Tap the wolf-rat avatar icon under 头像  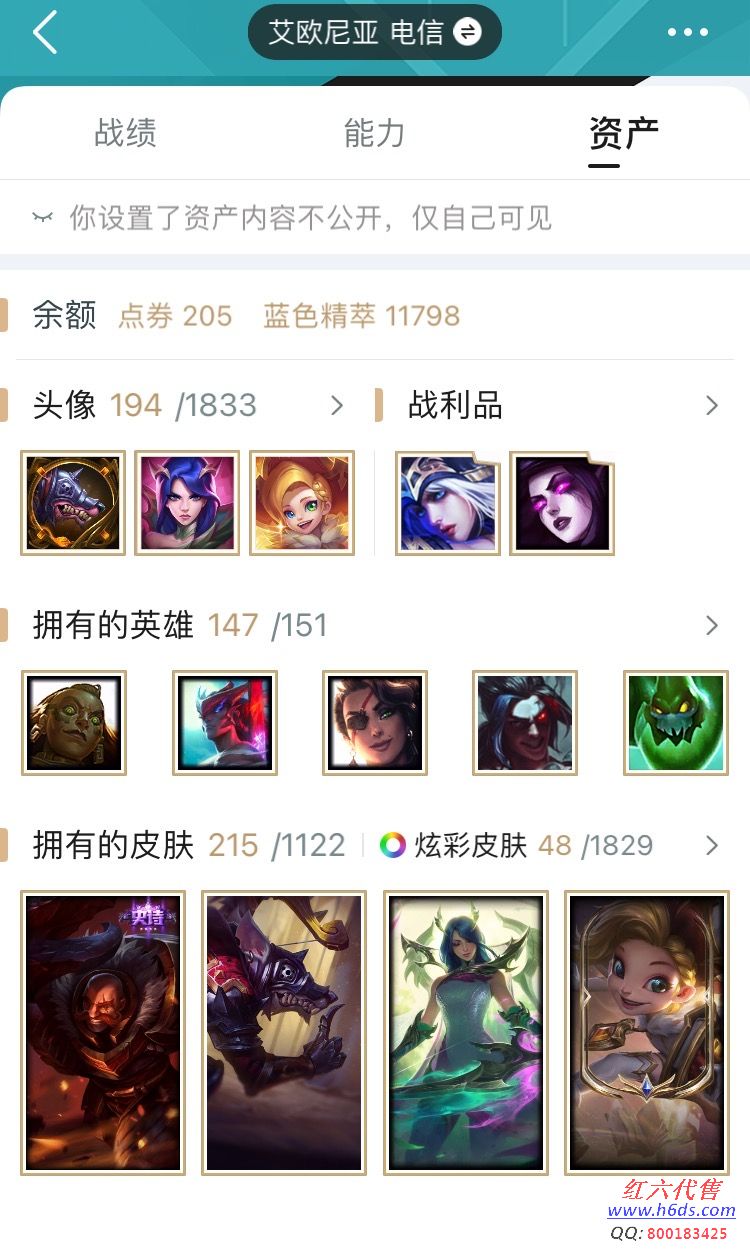[x=73, y=503]
